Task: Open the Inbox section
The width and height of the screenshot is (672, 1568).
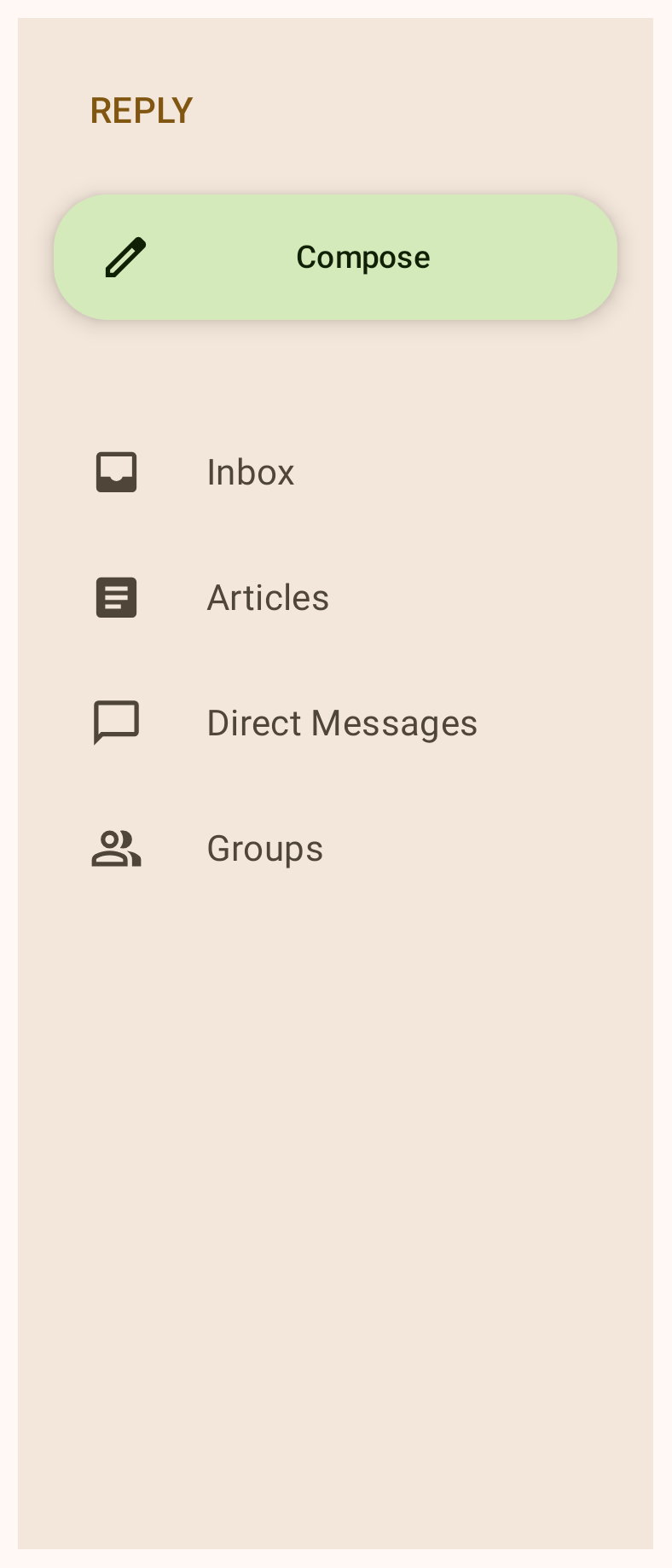Action: (x=335, y=473)
